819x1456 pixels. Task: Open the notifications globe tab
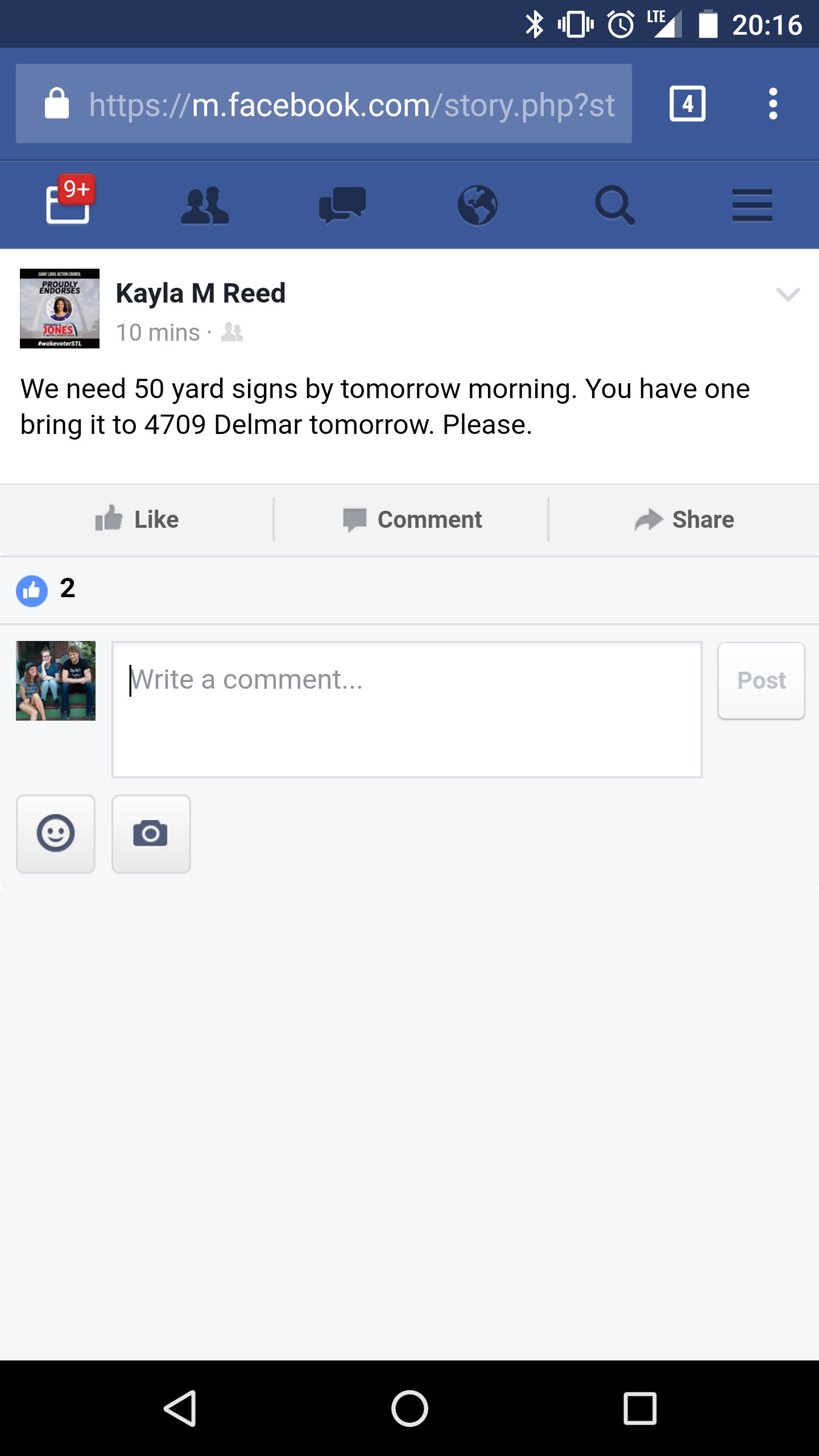point(478,205)
